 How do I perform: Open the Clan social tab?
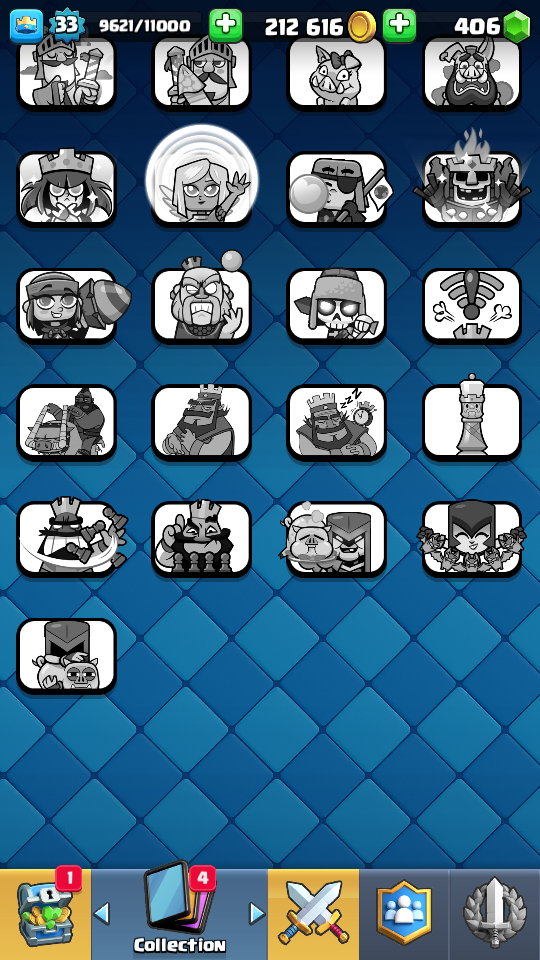(x=404, y=914)
